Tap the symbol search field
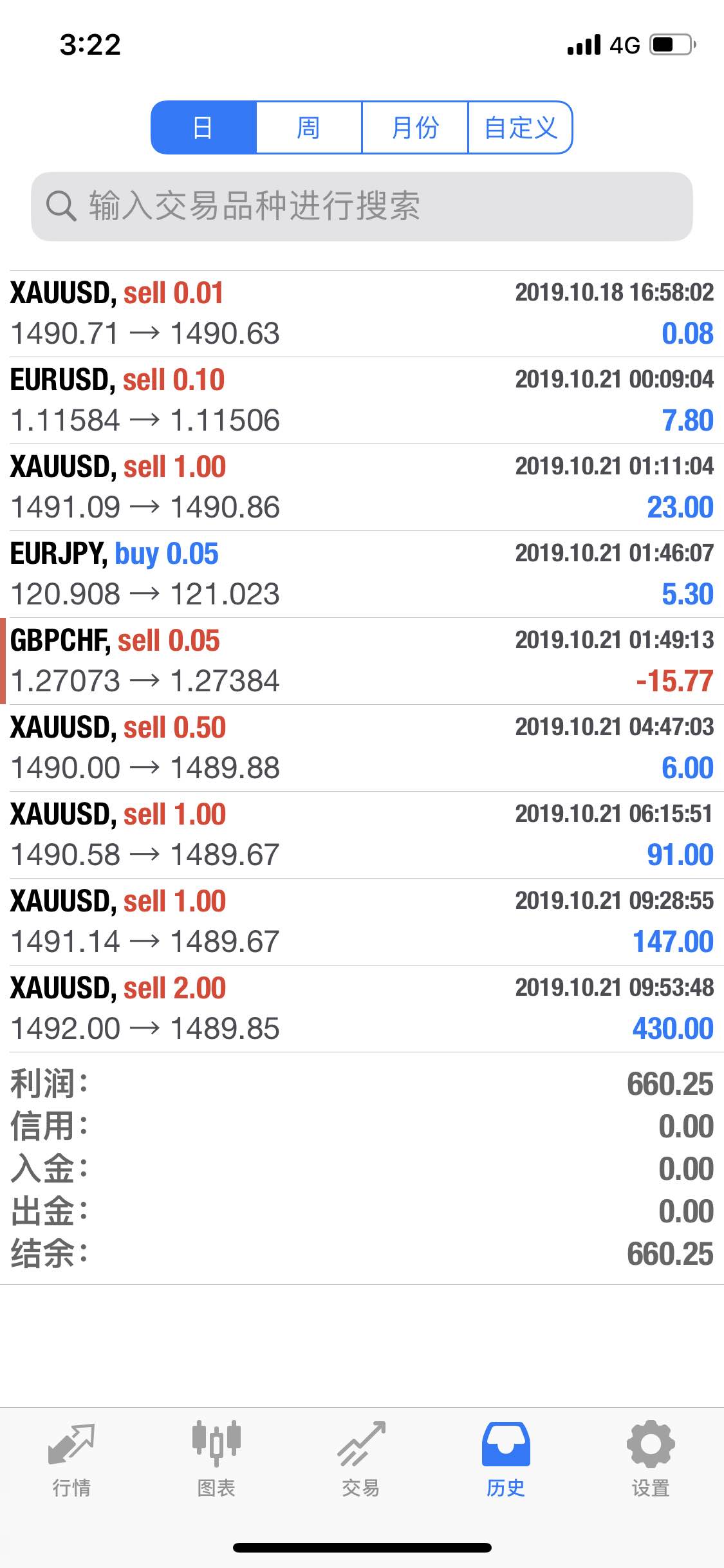Viewport: 724px width, 1568px height. pyautogui.click(x=362, y=207)
